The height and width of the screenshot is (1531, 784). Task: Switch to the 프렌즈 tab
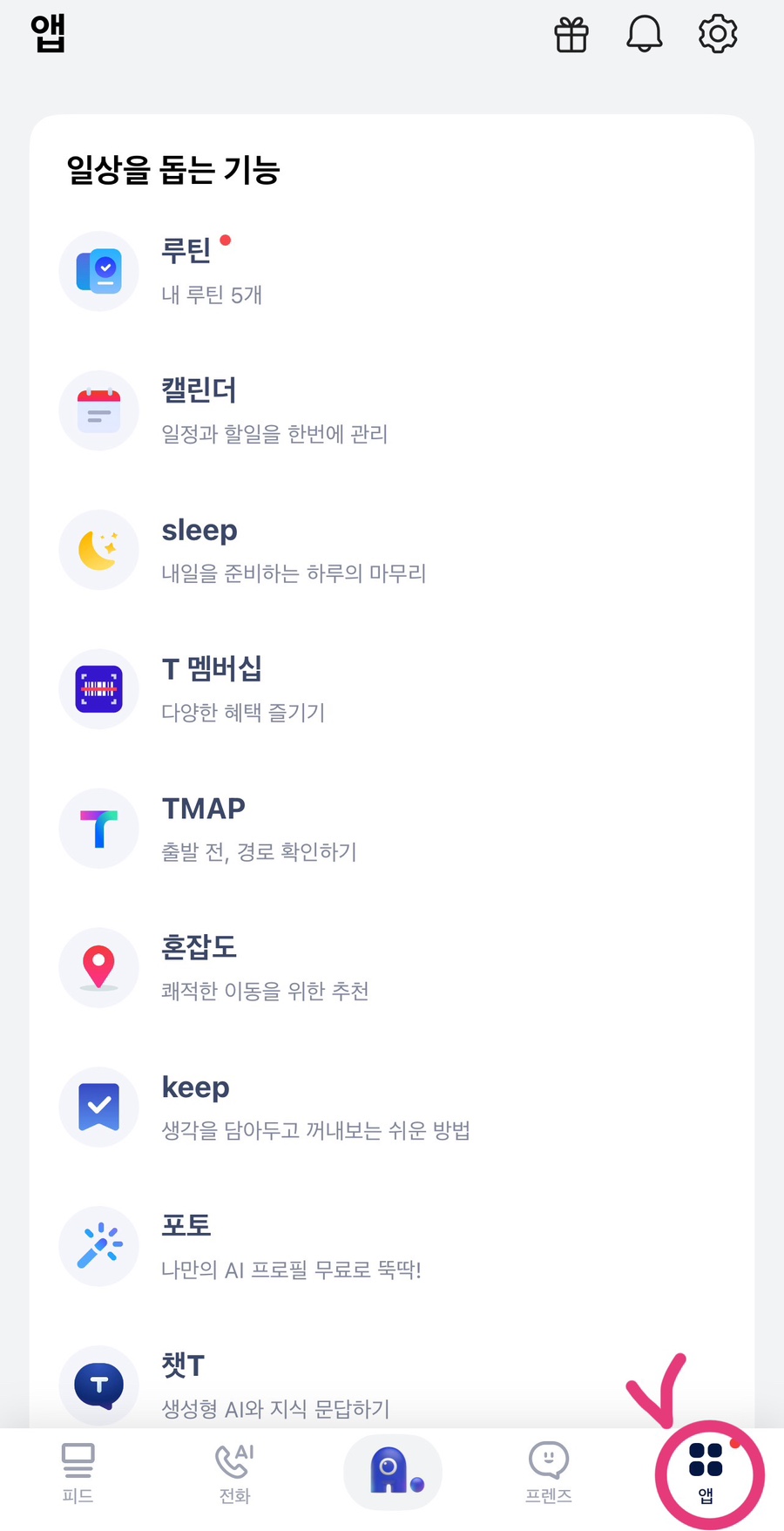click(x=548, y=1473)
